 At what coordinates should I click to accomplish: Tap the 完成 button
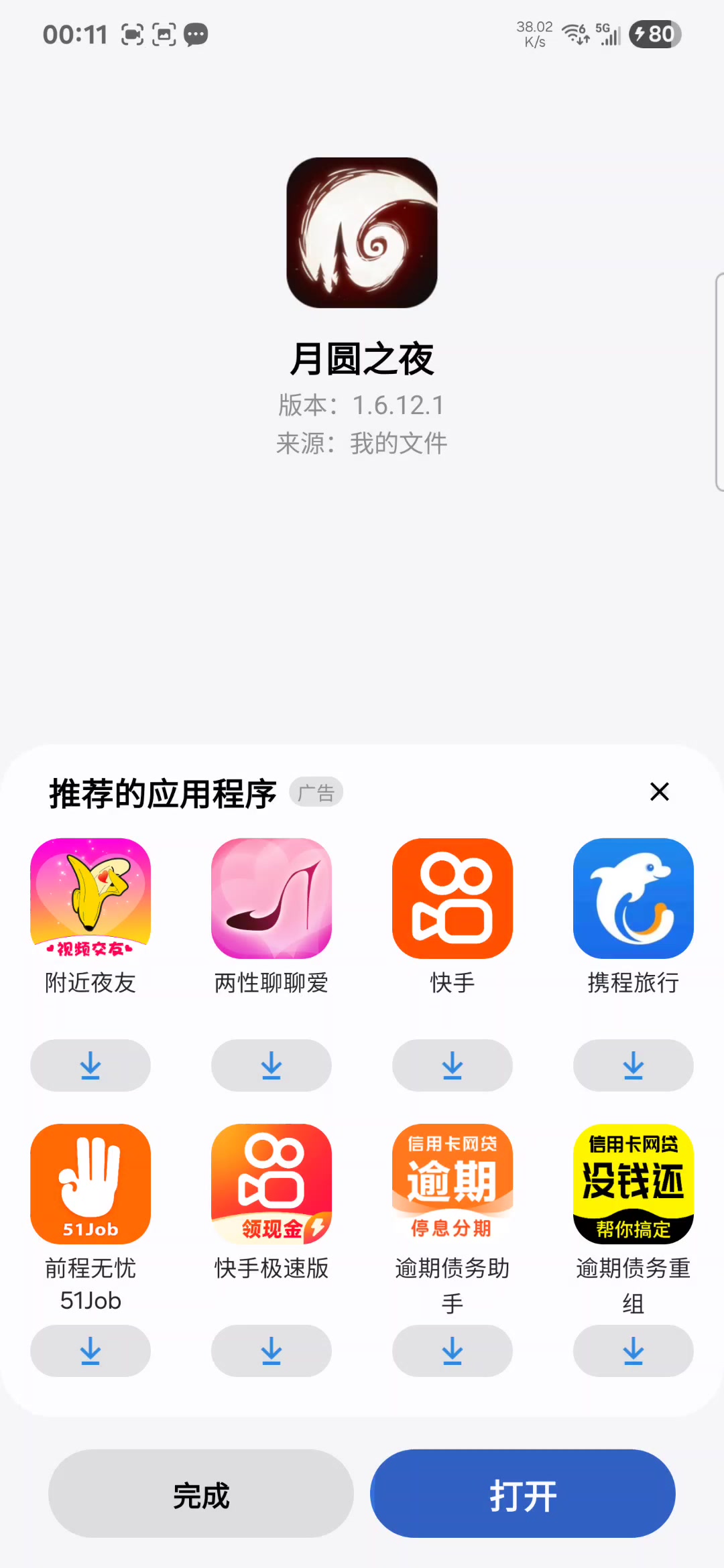tap(201, 1494)
